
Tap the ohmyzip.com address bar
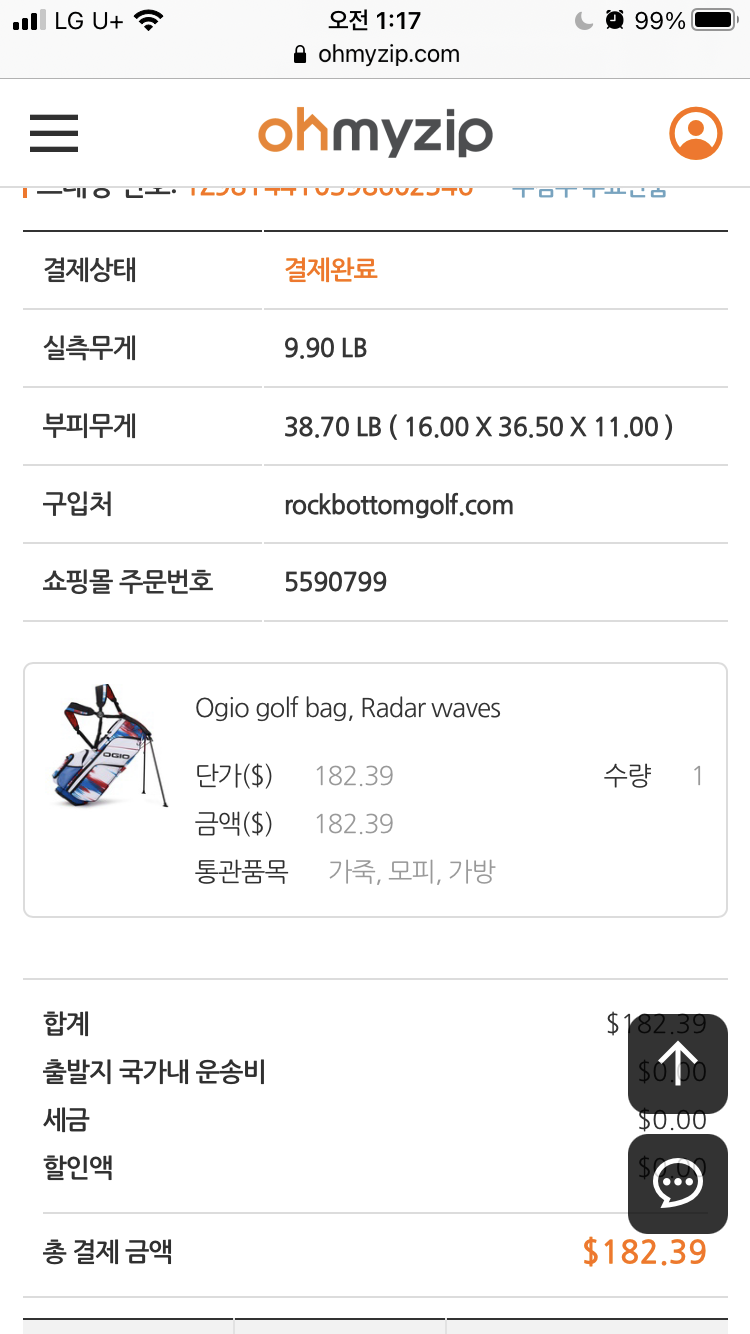point(376,54)
